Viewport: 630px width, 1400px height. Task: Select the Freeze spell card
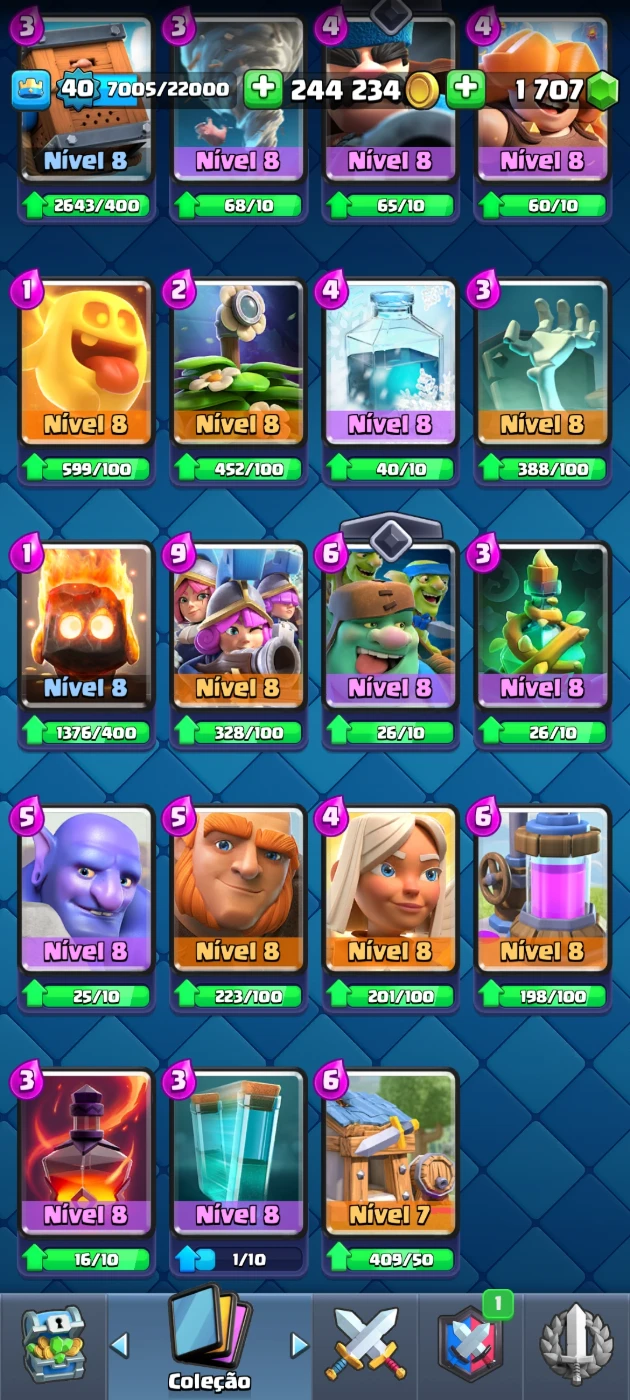(x=390, y=365)
